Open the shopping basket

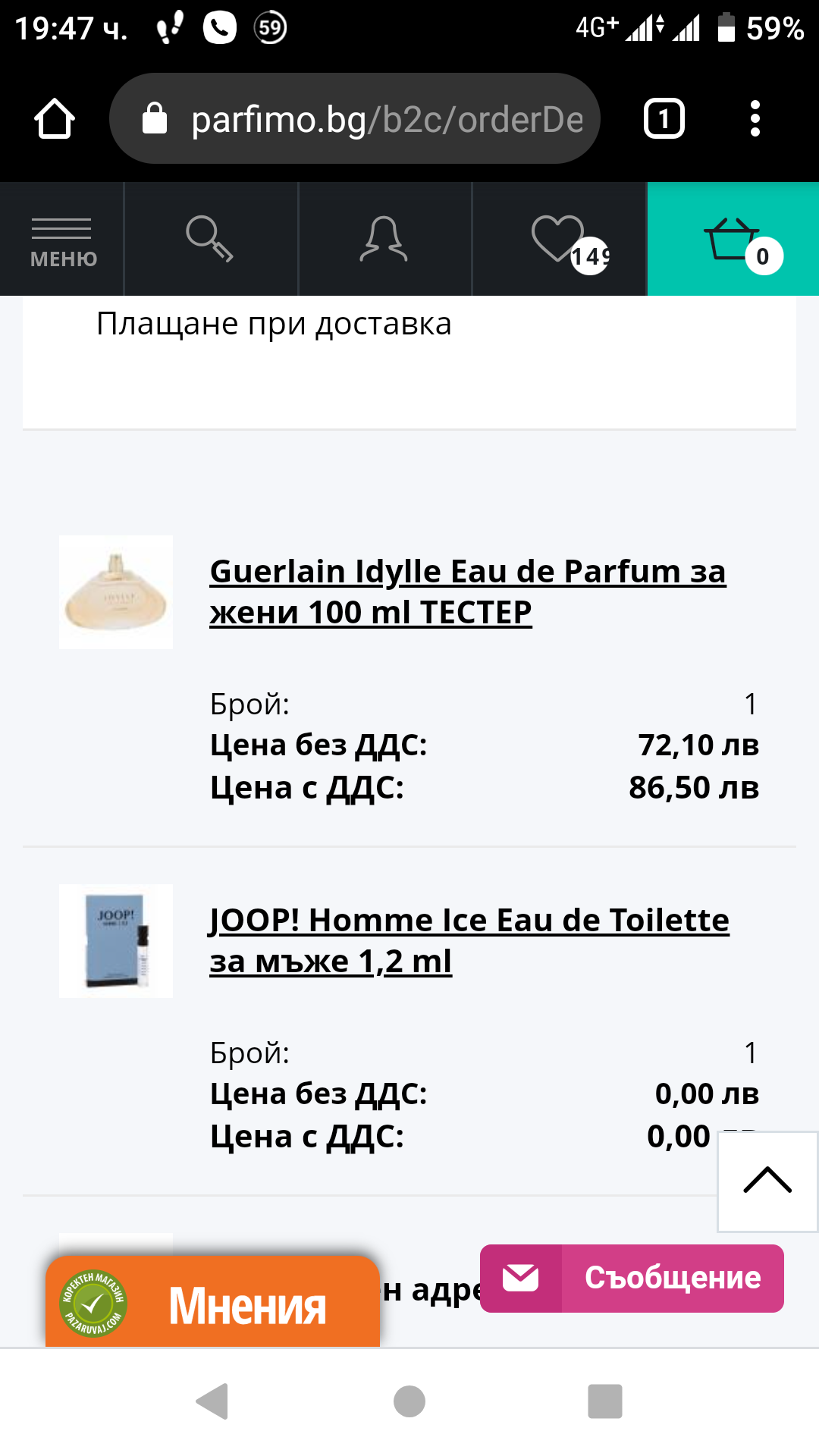(733, 239)
